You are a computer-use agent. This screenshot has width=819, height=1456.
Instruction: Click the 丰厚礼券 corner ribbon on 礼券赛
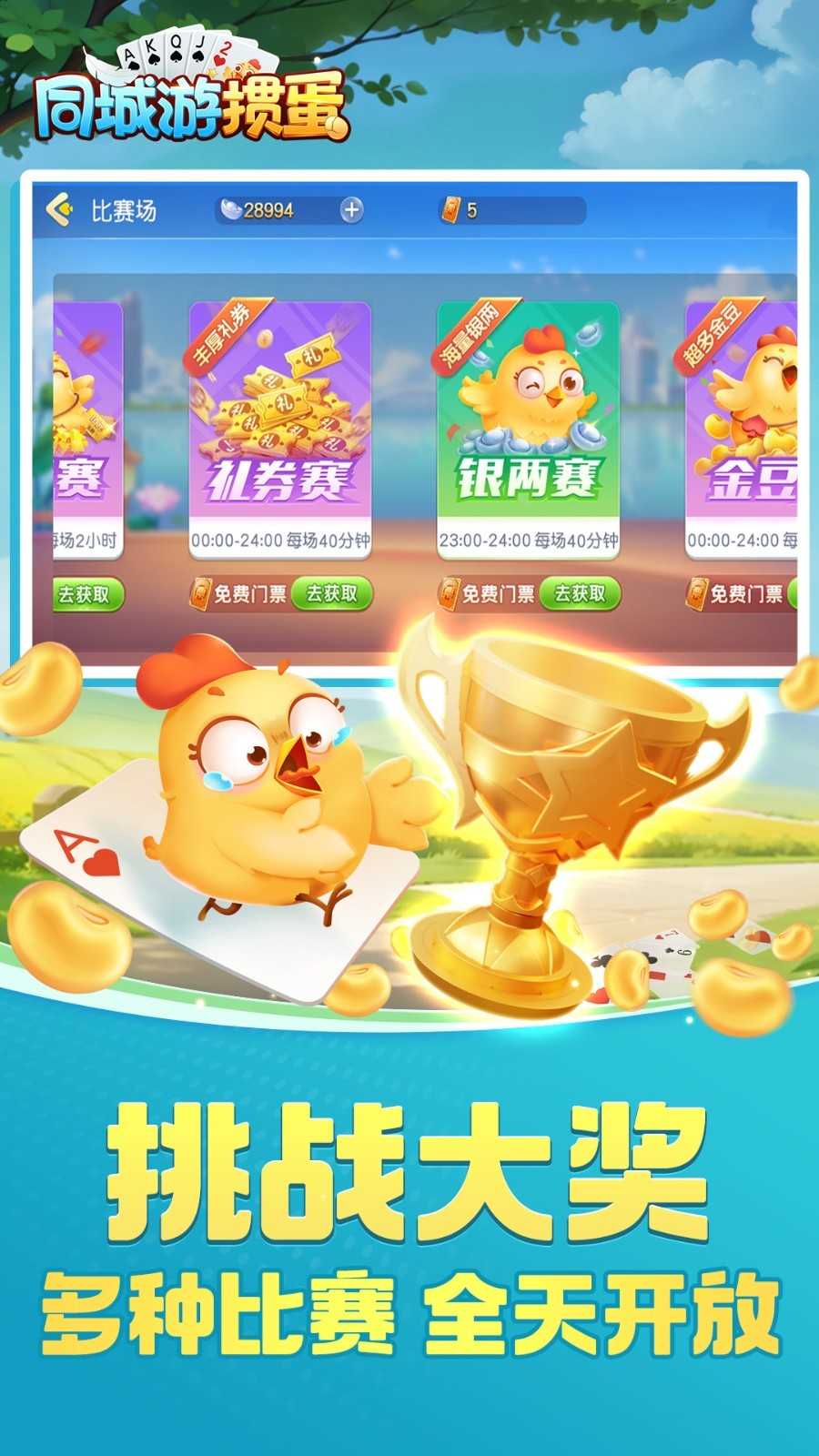point(221,335)
